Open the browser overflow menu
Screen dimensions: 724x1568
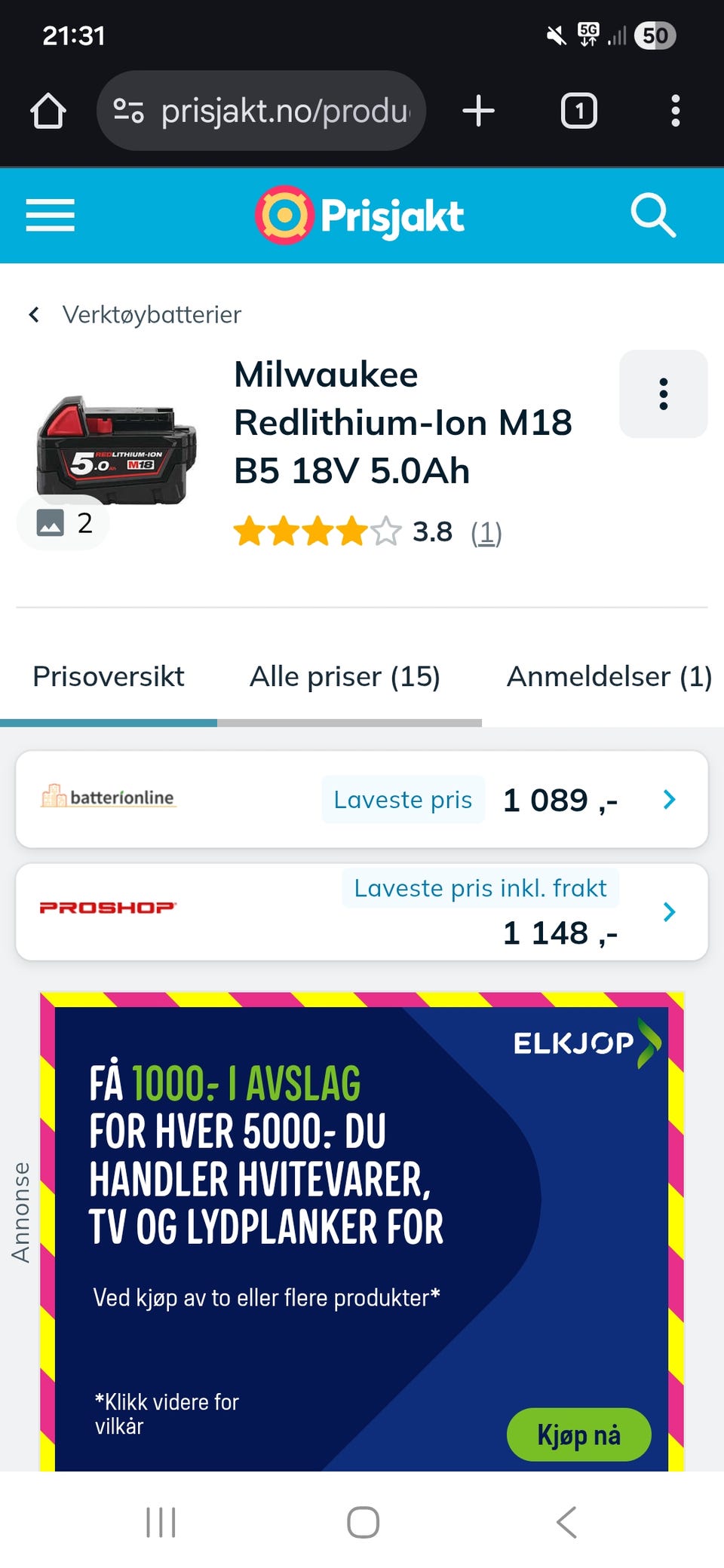pos(675,111)
